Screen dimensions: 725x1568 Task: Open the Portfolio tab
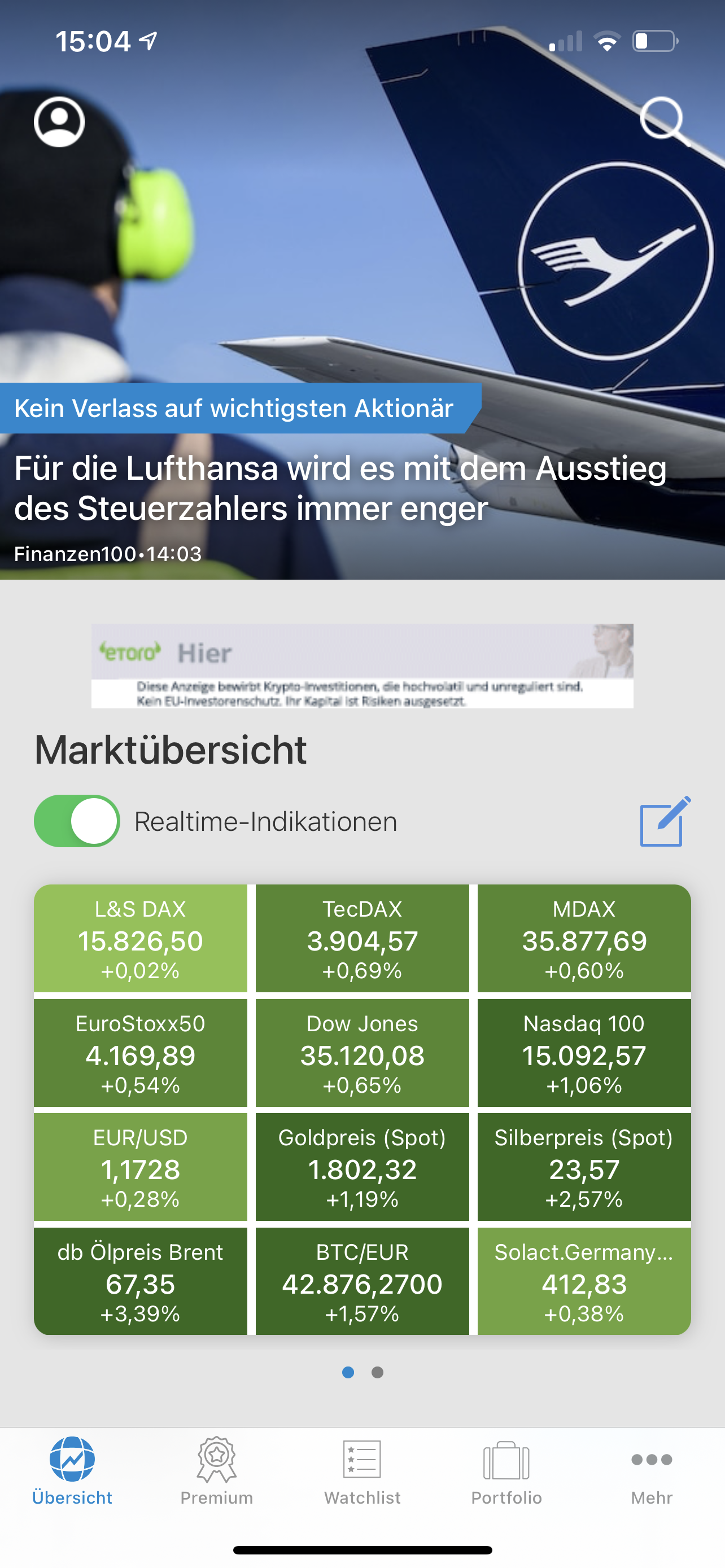point(506,1470)
